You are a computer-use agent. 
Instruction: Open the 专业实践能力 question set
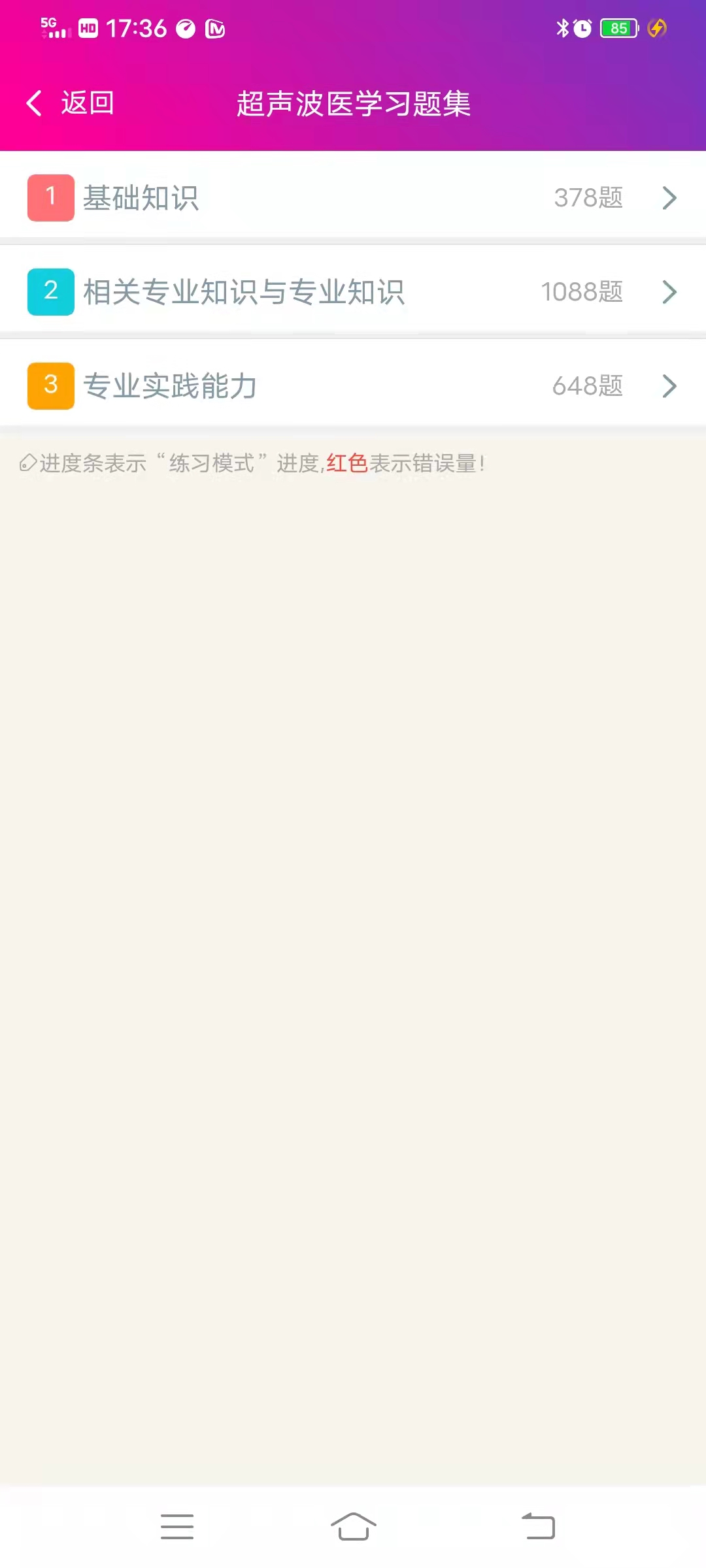(353, 385)
